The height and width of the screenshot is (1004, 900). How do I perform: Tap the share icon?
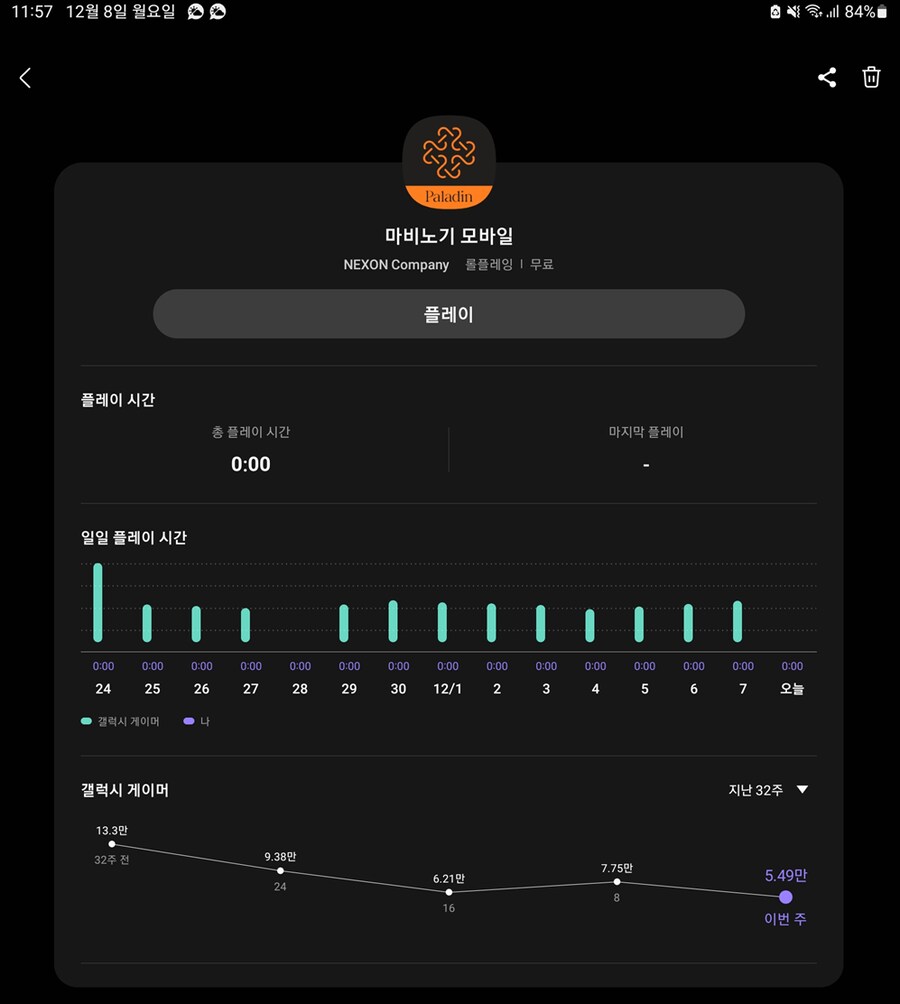pyautogui.click(x=826, y=77)
